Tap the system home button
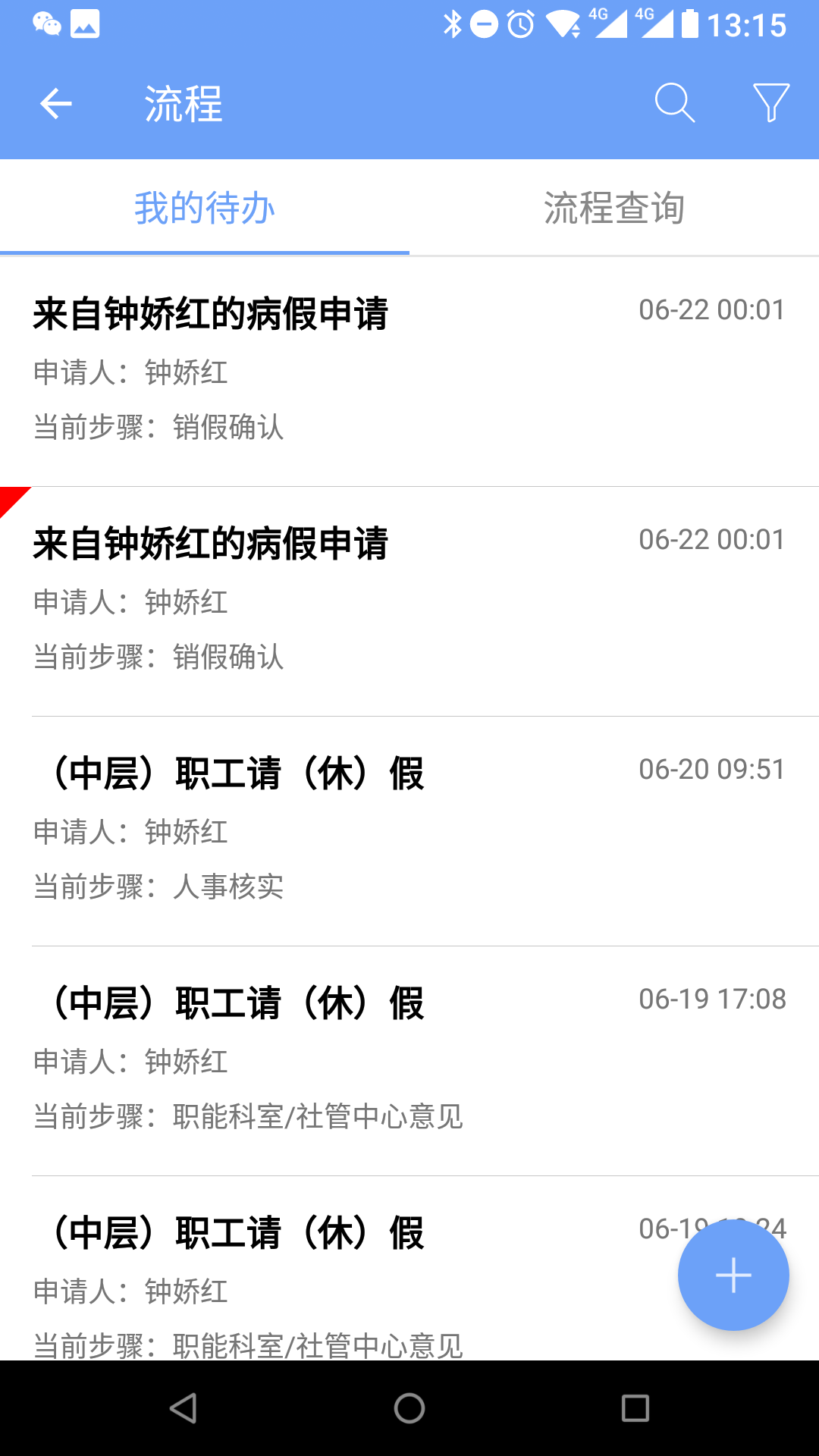The image size is (819, 1456). coord(409,1408)
